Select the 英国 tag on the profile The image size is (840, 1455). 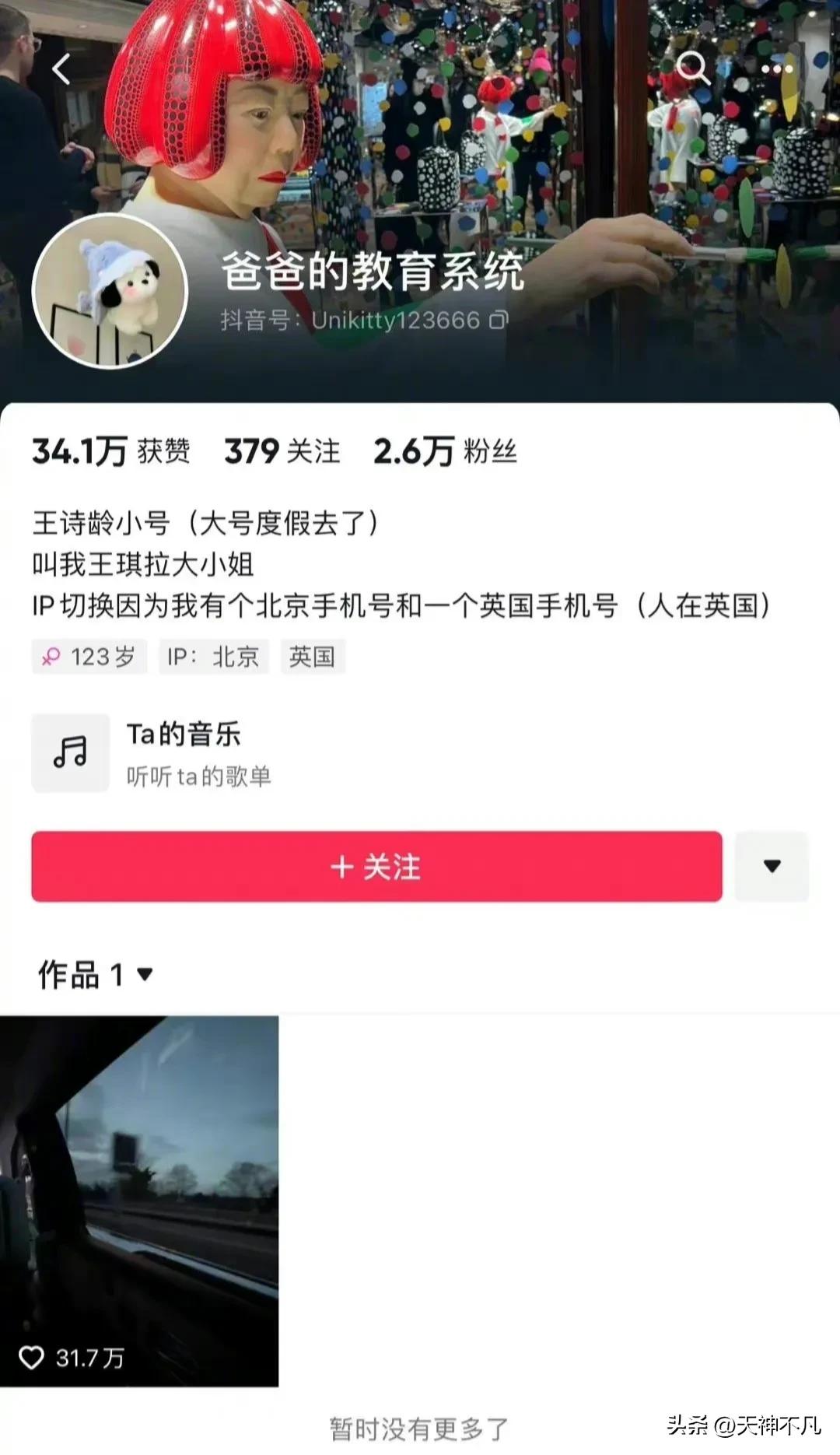pyautogui.click(x=311, y=657)
